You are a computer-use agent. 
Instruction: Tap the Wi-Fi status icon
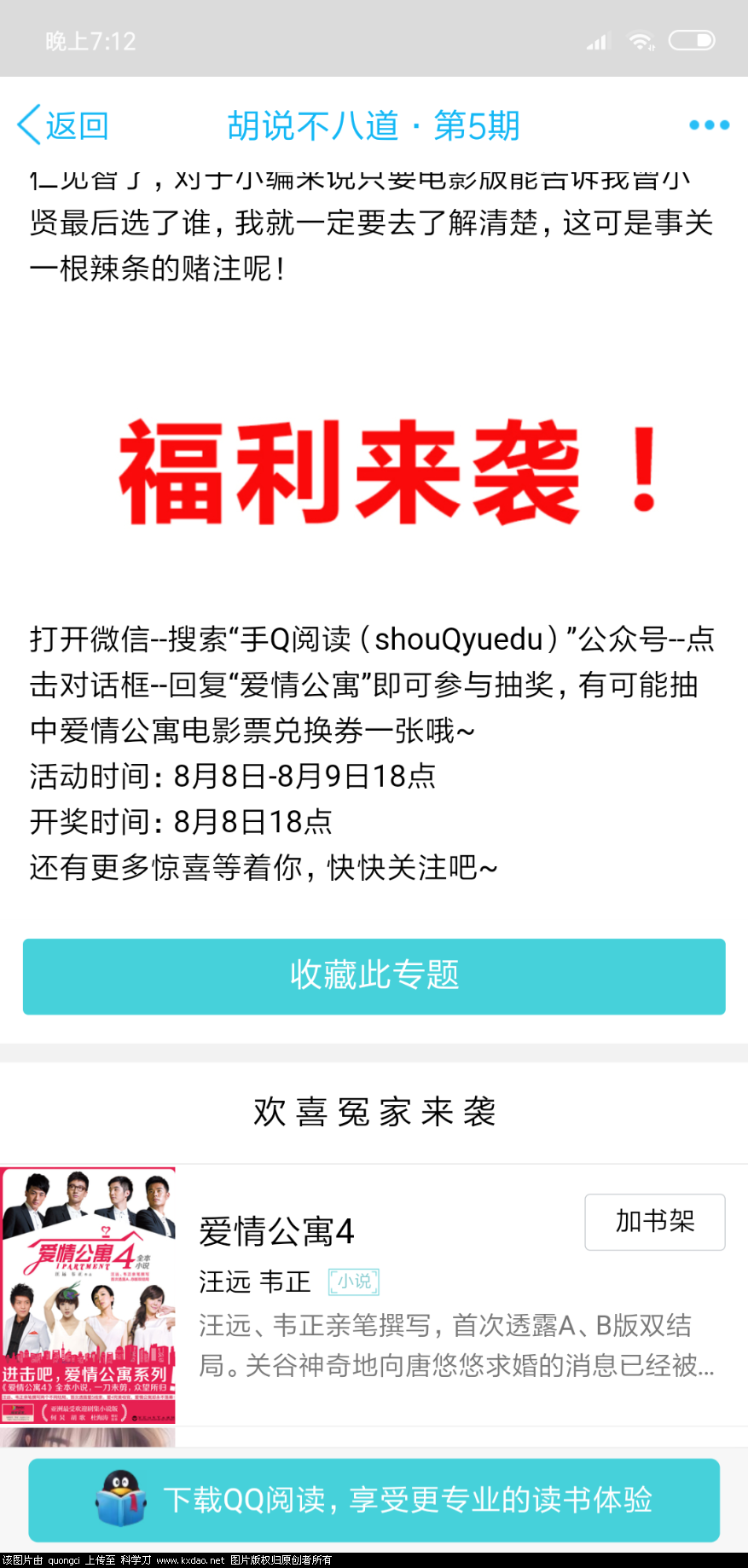coord(641,38)
